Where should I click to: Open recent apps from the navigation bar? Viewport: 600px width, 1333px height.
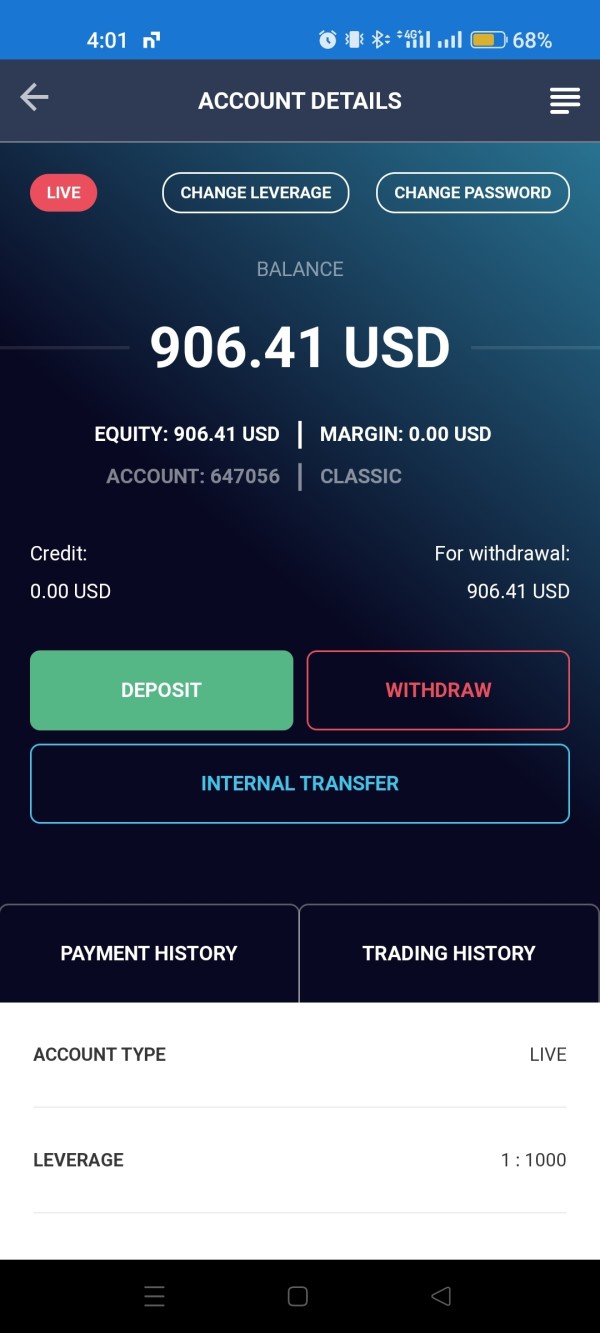pos(155,1296)
